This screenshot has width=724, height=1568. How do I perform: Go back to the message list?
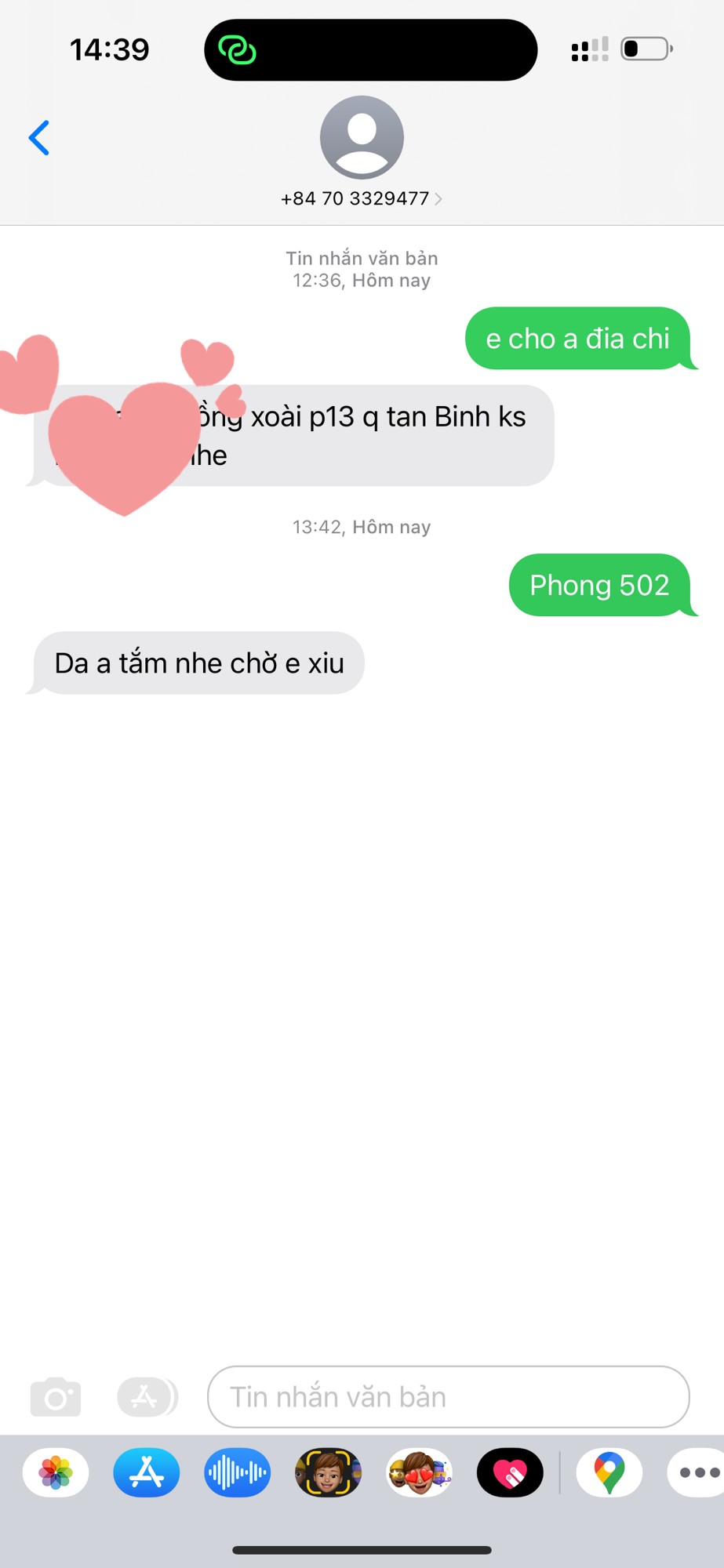pyautogui.click(x=39, y=138)
